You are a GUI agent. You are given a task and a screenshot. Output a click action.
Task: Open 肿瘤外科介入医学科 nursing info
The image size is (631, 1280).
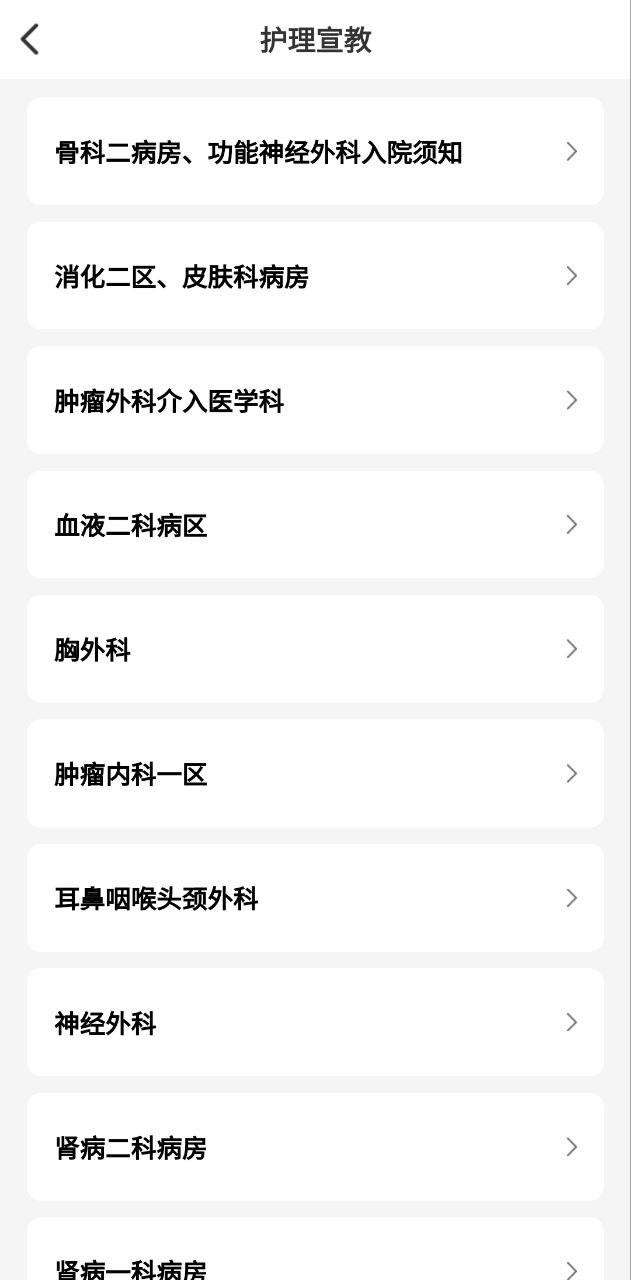click(x=315, y=400)
